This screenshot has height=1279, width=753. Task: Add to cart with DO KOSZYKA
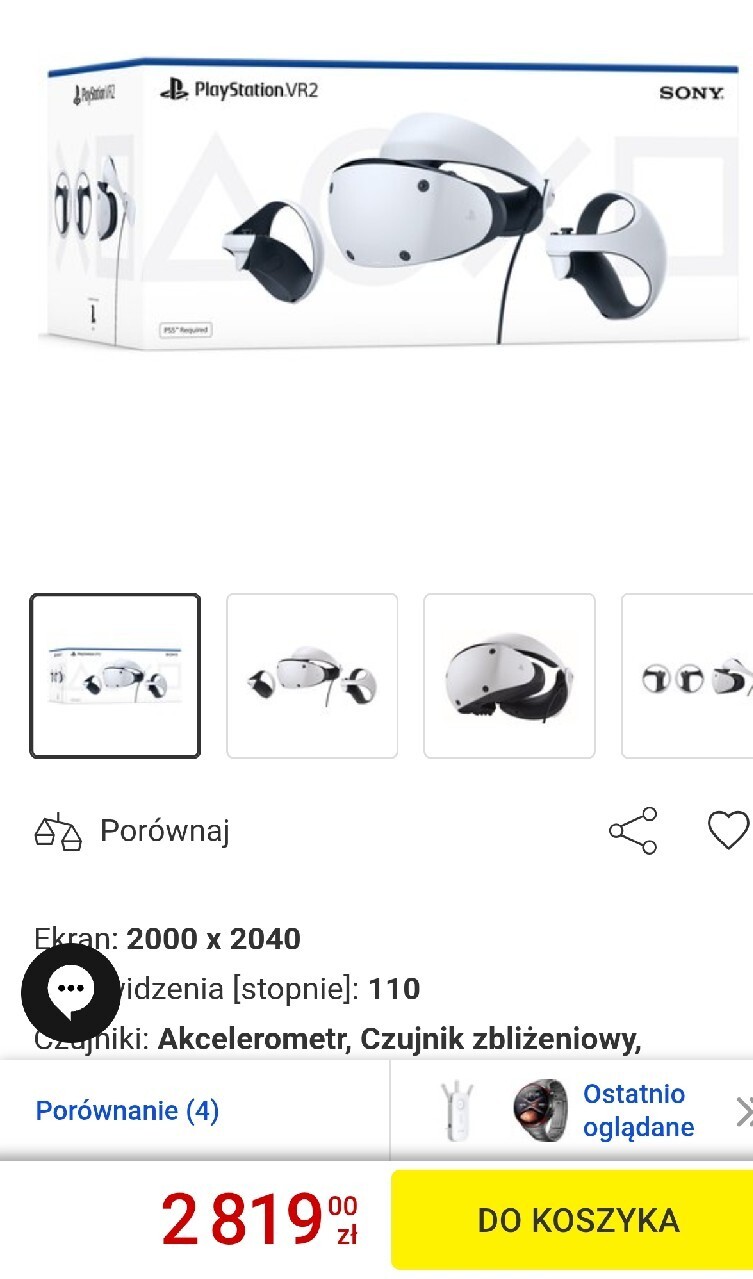[x=578, y=1220]
